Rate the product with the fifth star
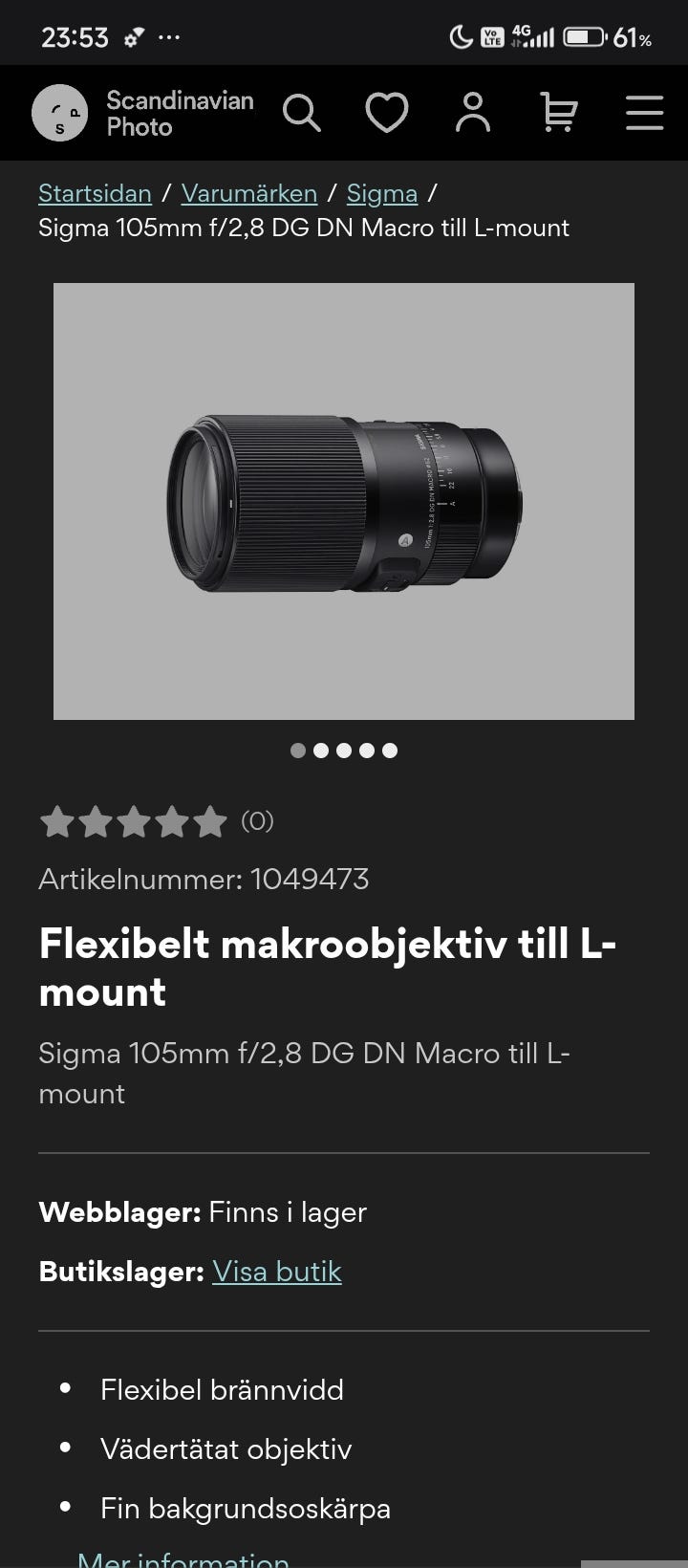Viewport: 688px width, 1568px height. 211,820
